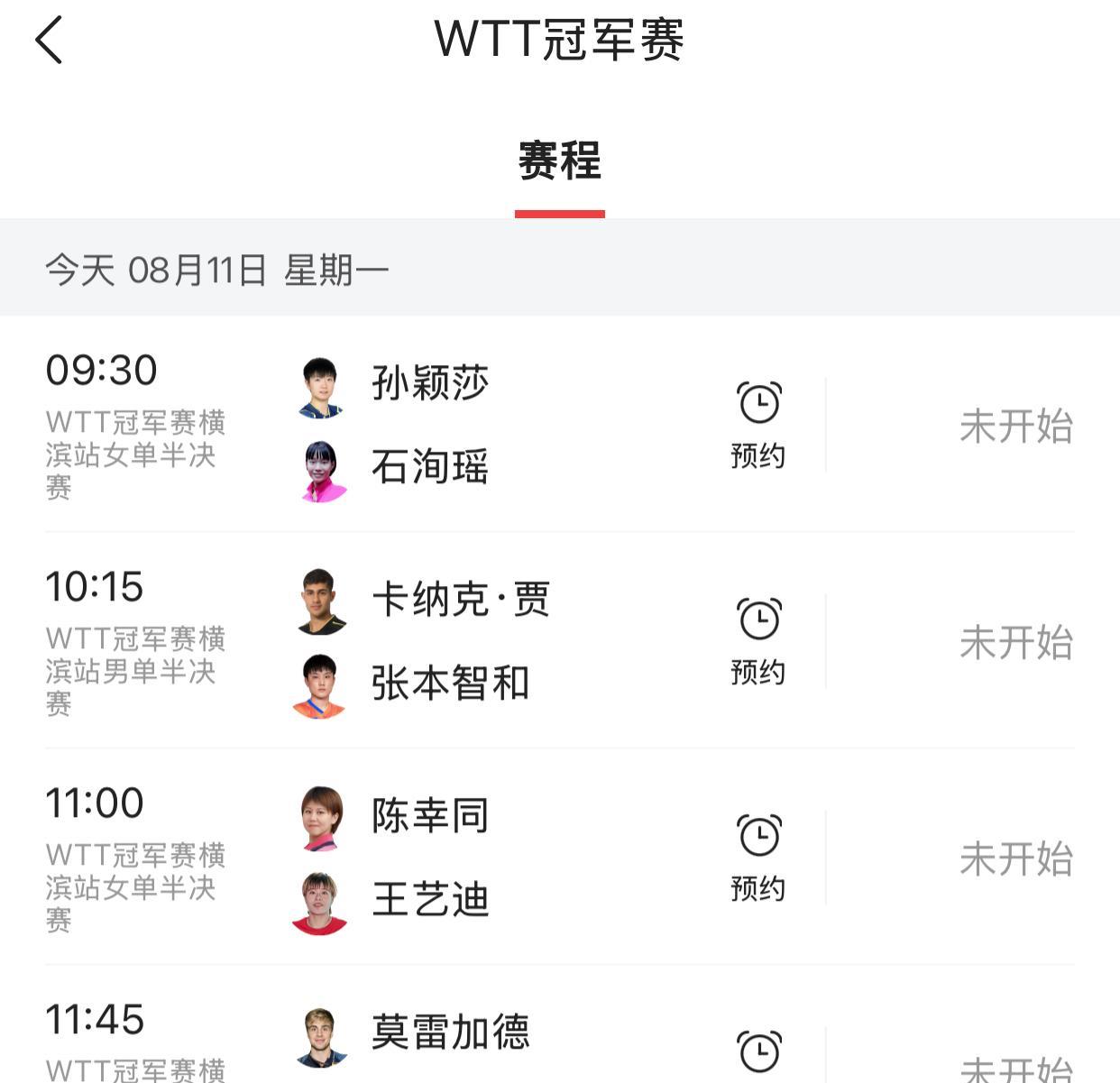The height and width of the screenshot is (1083, 1120).
Task: Book a reminder for the 陈幸同 vs 王艺迪 match
Action: tap(758, 858)
